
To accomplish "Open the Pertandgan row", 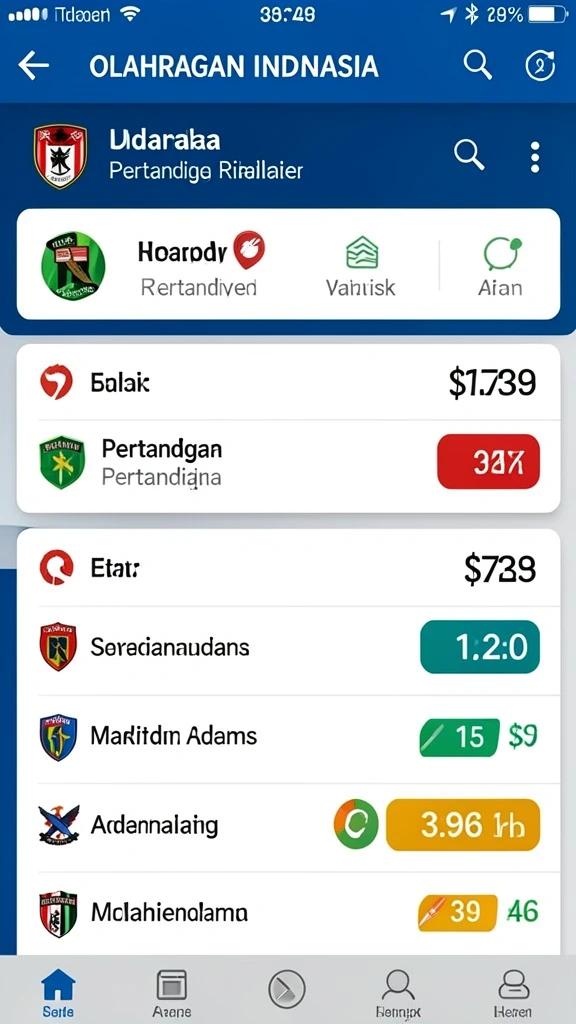I will [x=288, y=464].
